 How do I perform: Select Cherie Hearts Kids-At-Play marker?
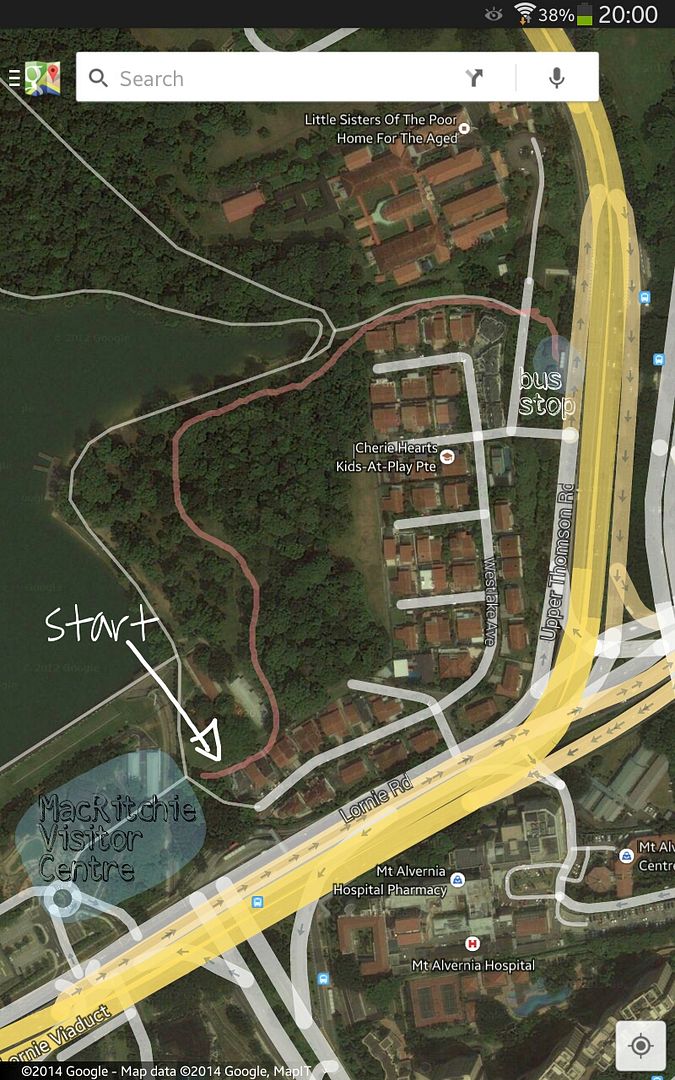(447, 457)
